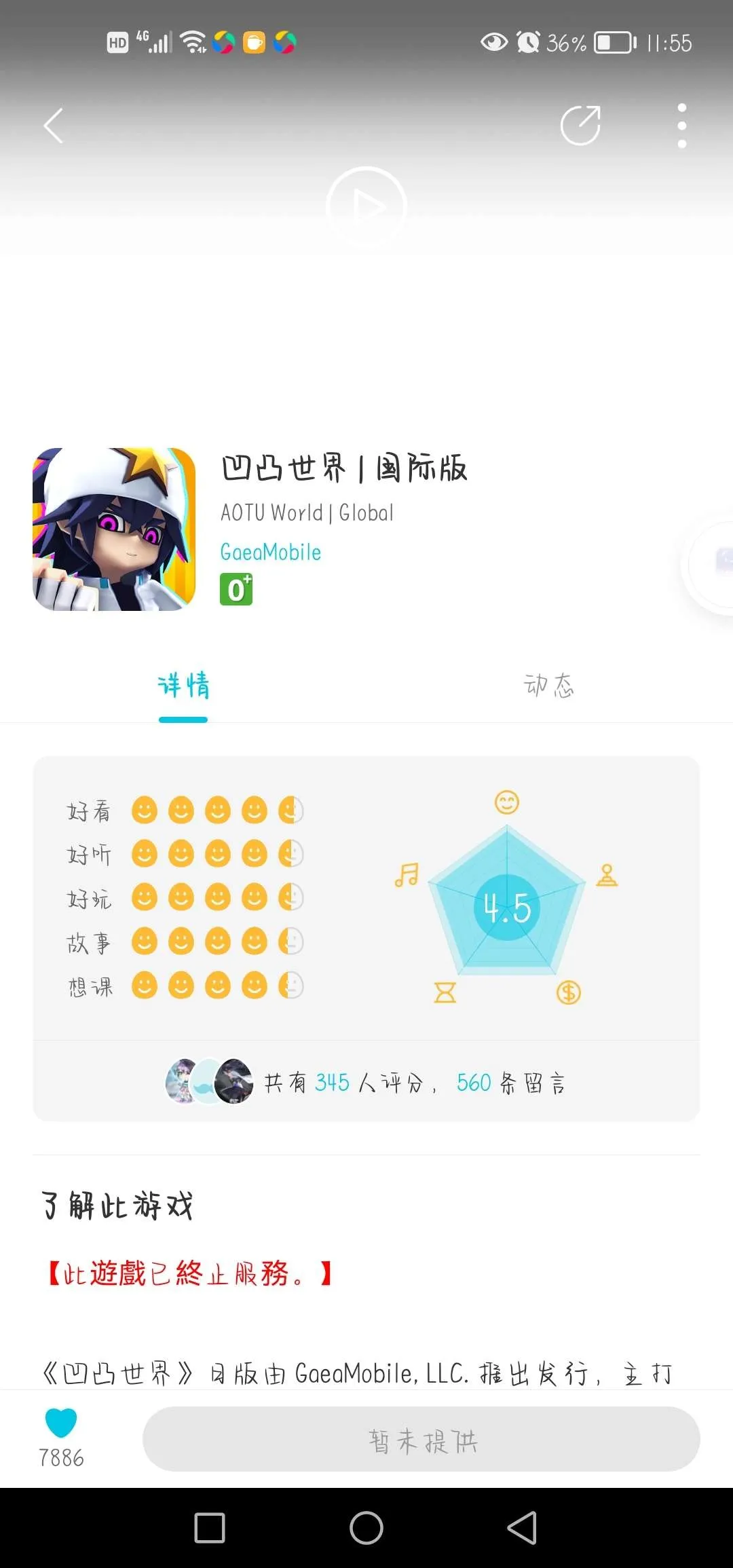Open the GaeaMobile developer page
The image size is (733, 1568).
(271, 552)
